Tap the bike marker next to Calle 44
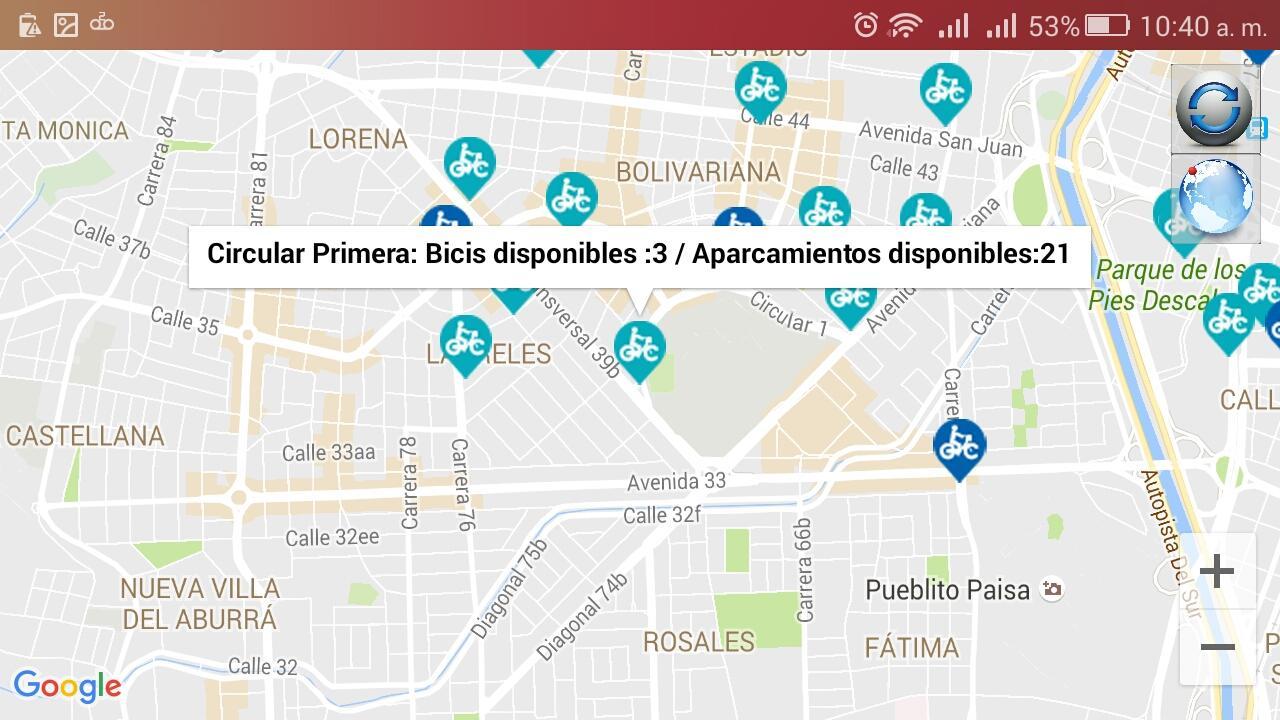This screenshot has height=720, width=1280. (x=760, y=88)
